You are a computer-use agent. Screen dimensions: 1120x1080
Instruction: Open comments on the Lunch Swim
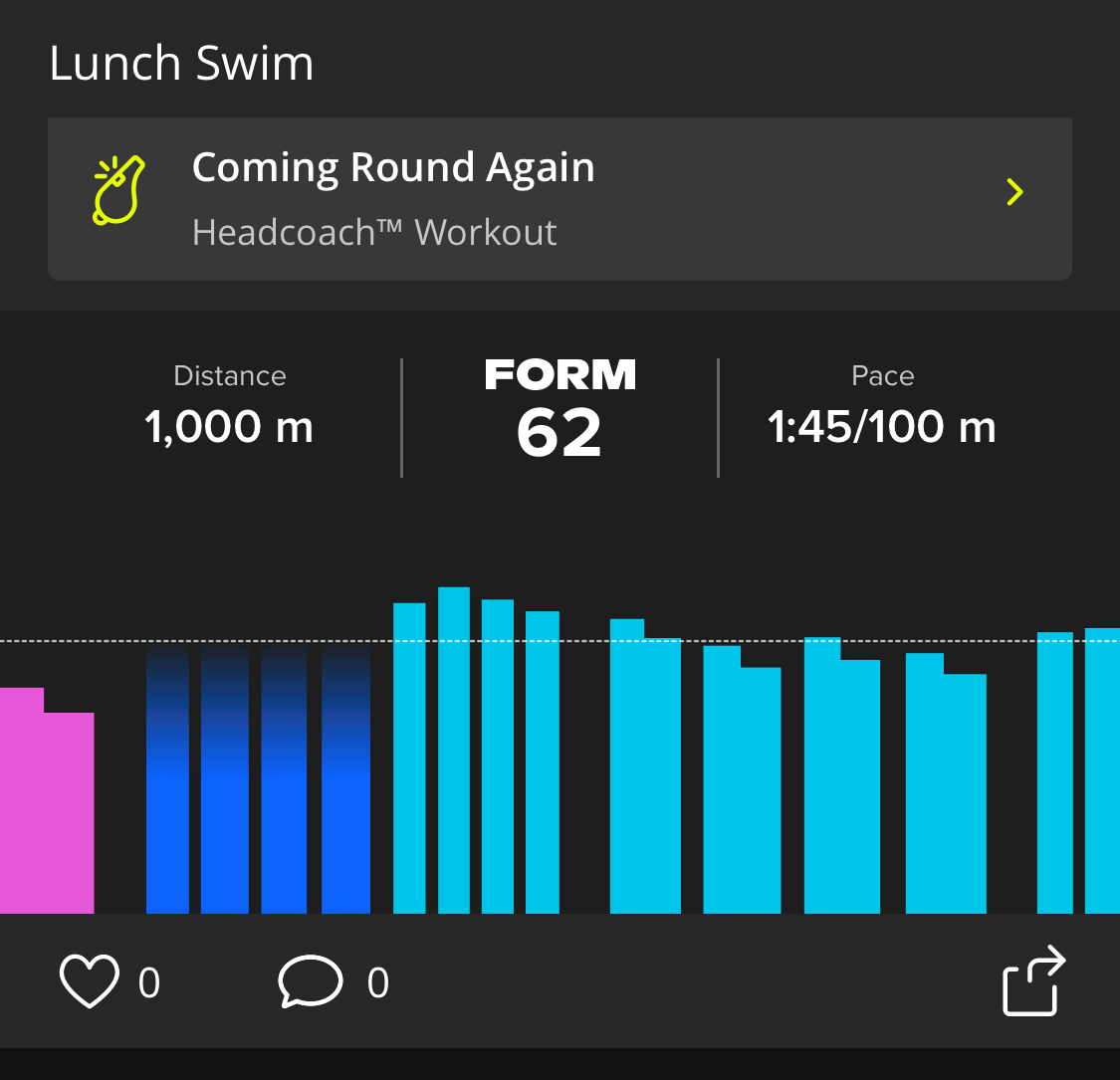311,981
